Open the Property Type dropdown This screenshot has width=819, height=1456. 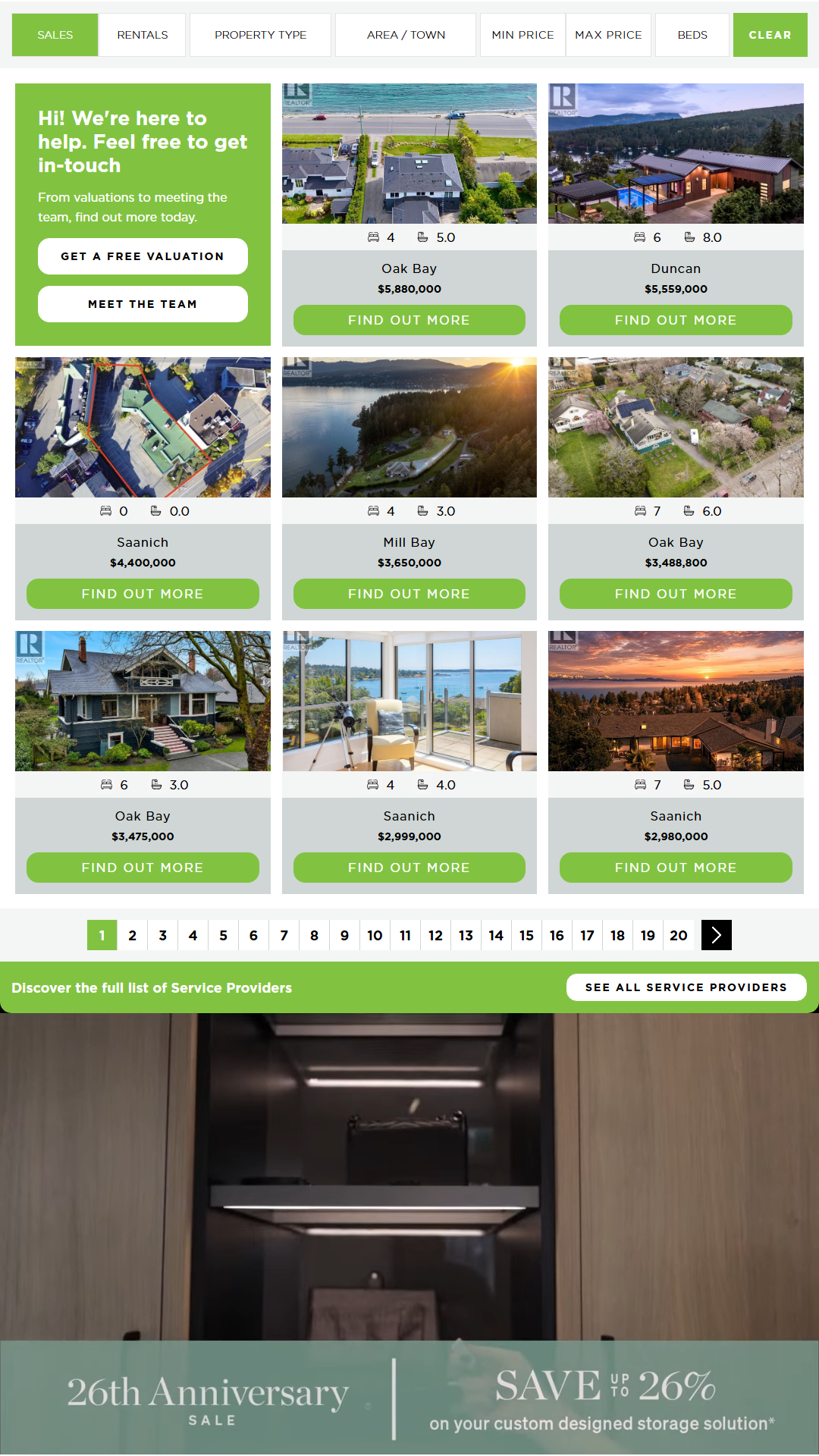(260, 35)
